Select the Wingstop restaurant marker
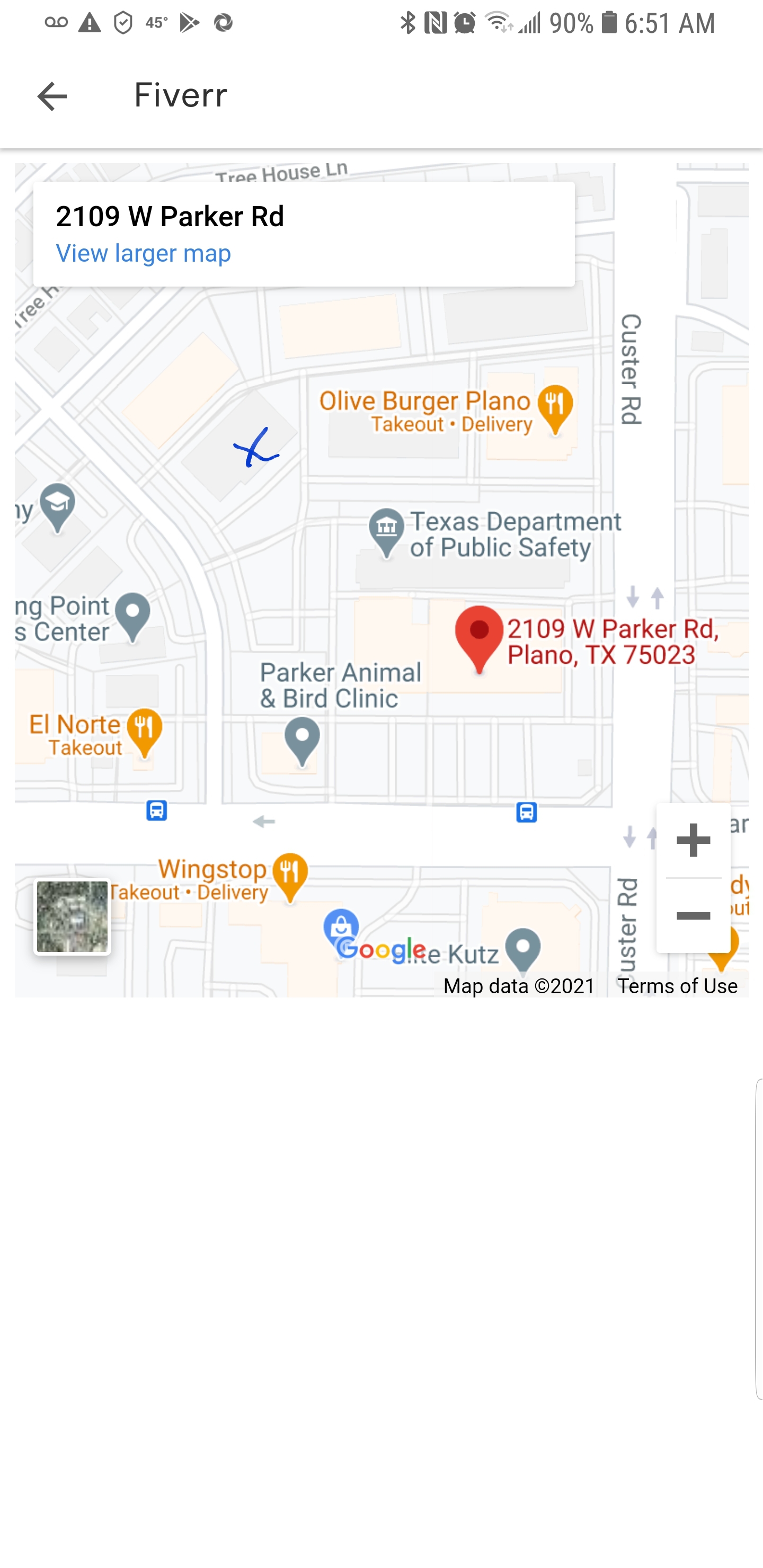Viewport: 763px width, 1568px height. (290, 875)
